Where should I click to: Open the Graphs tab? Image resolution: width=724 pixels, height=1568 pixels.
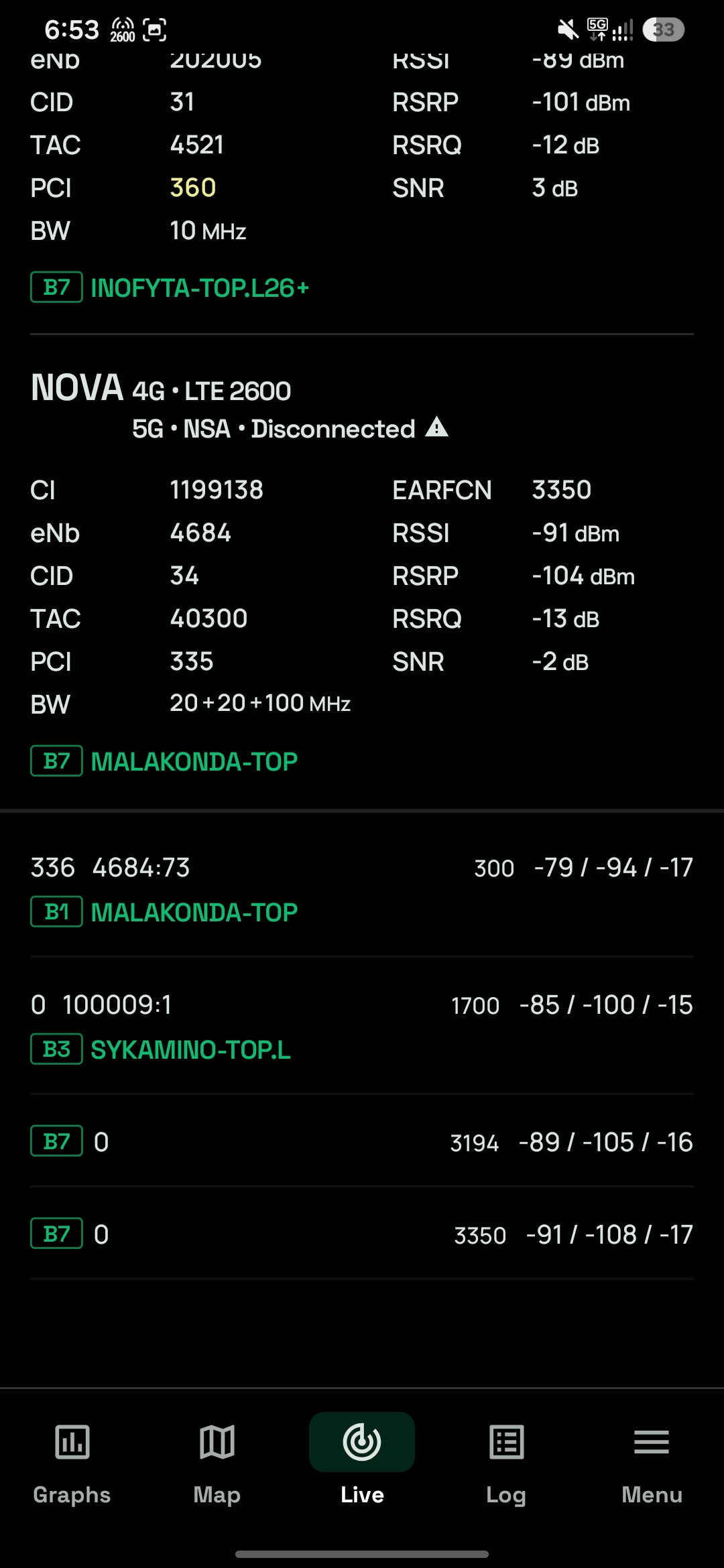pyautogui.click(x=72, y=1464)
